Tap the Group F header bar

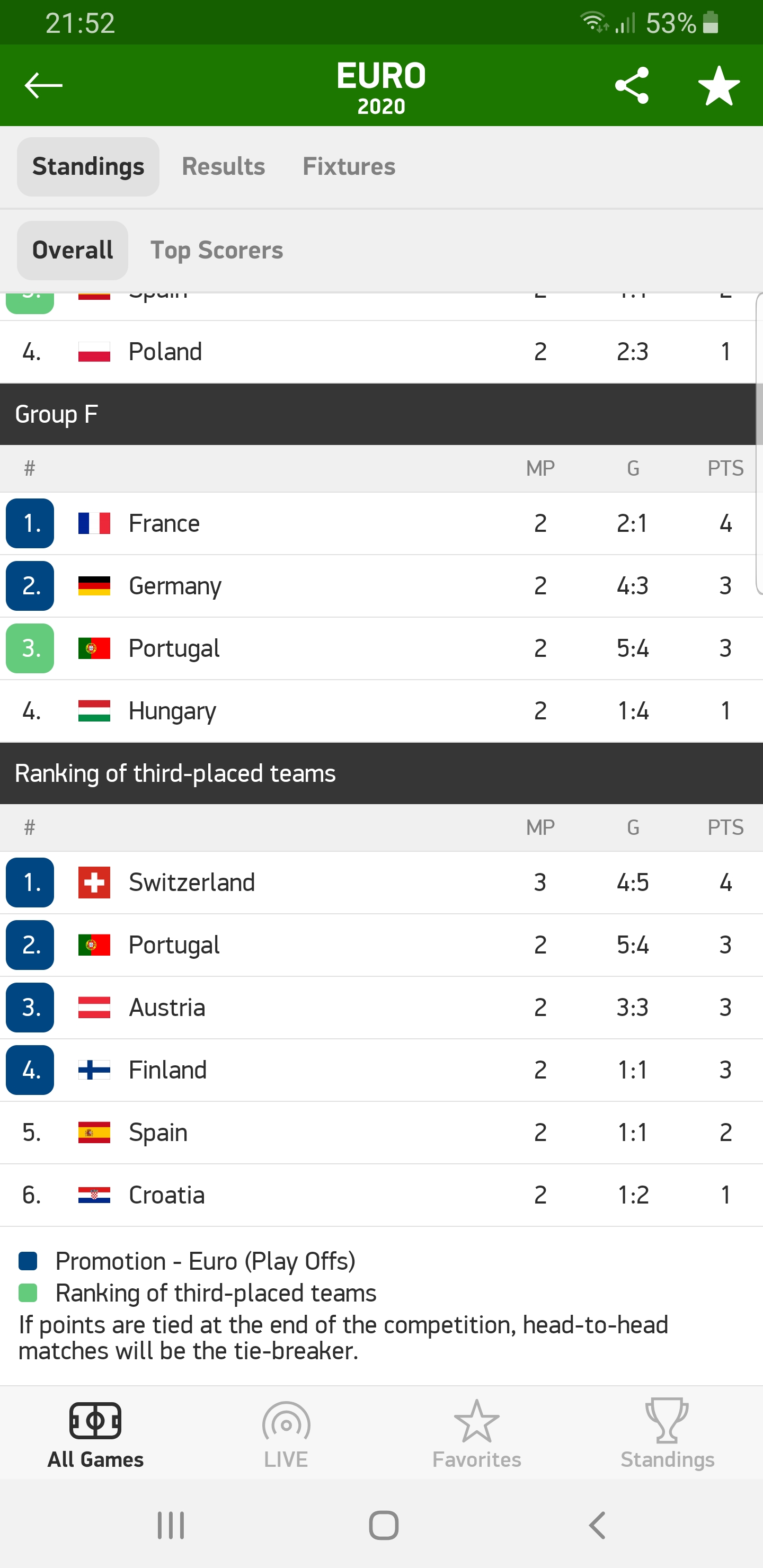(381, 414)
